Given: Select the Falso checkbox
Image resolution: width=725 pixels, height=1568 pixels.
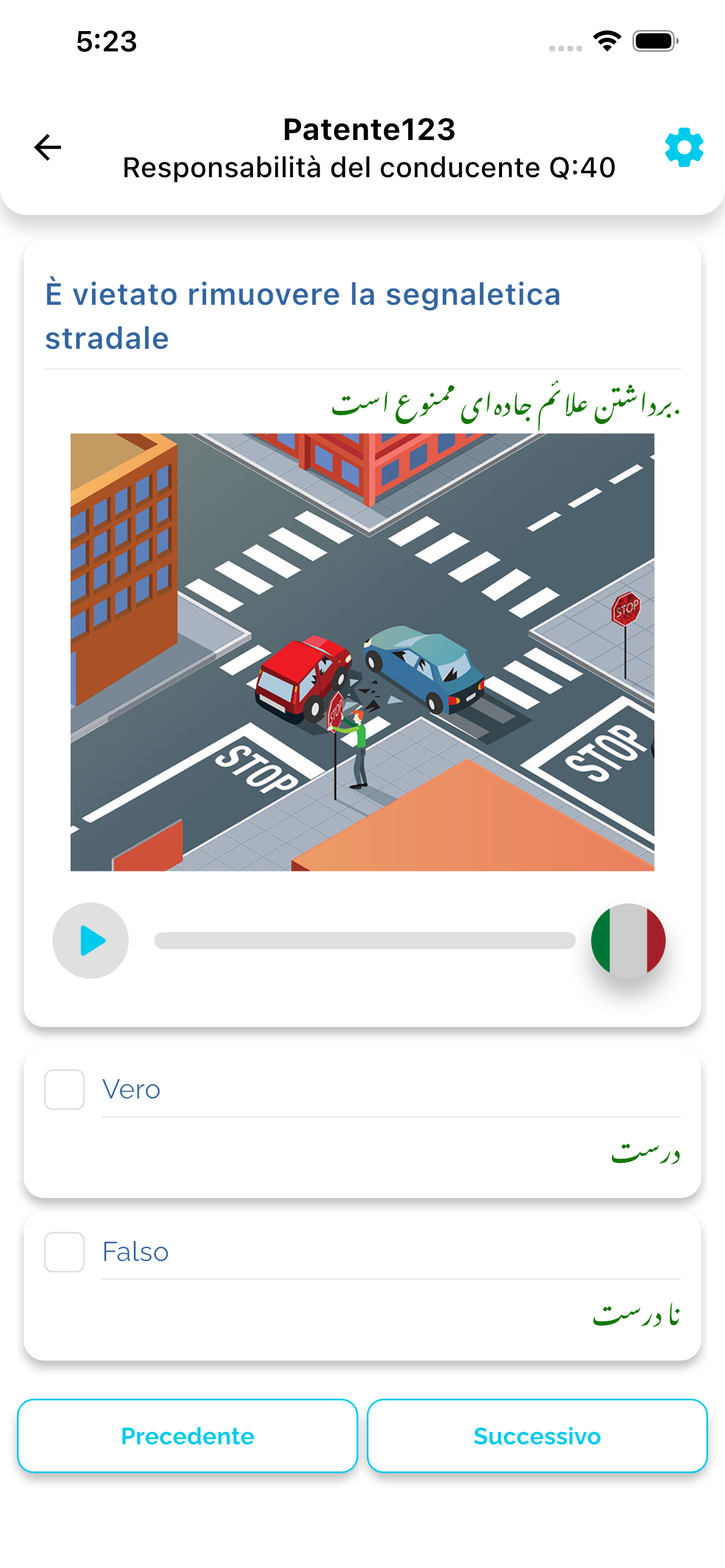Looking at the screenshot, I should pyautogui.click(x=64, y=1252).
